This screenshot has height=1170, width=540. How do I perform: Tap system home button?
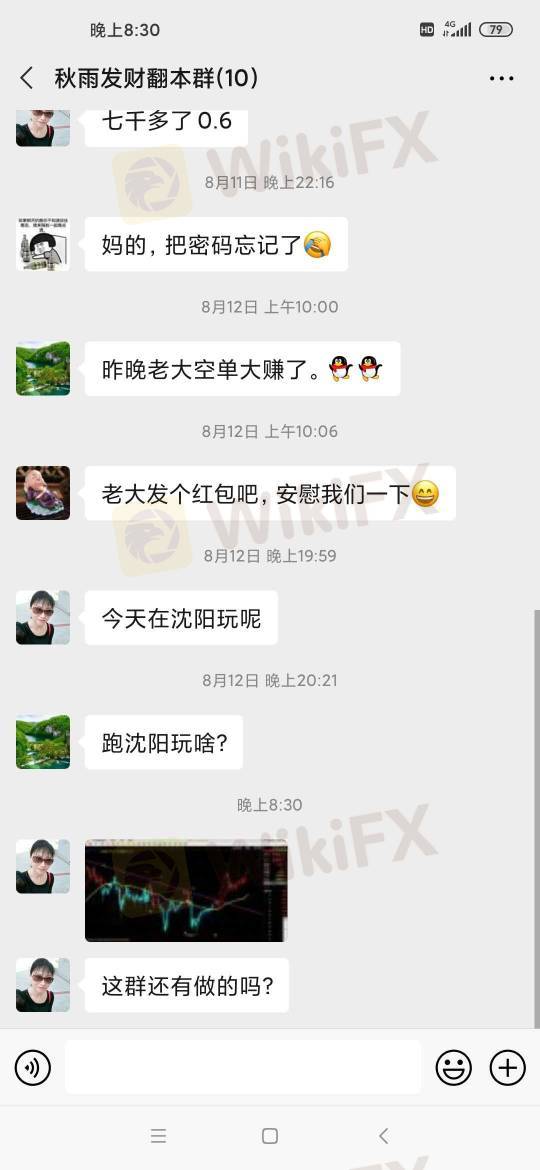coord(270,1136)
